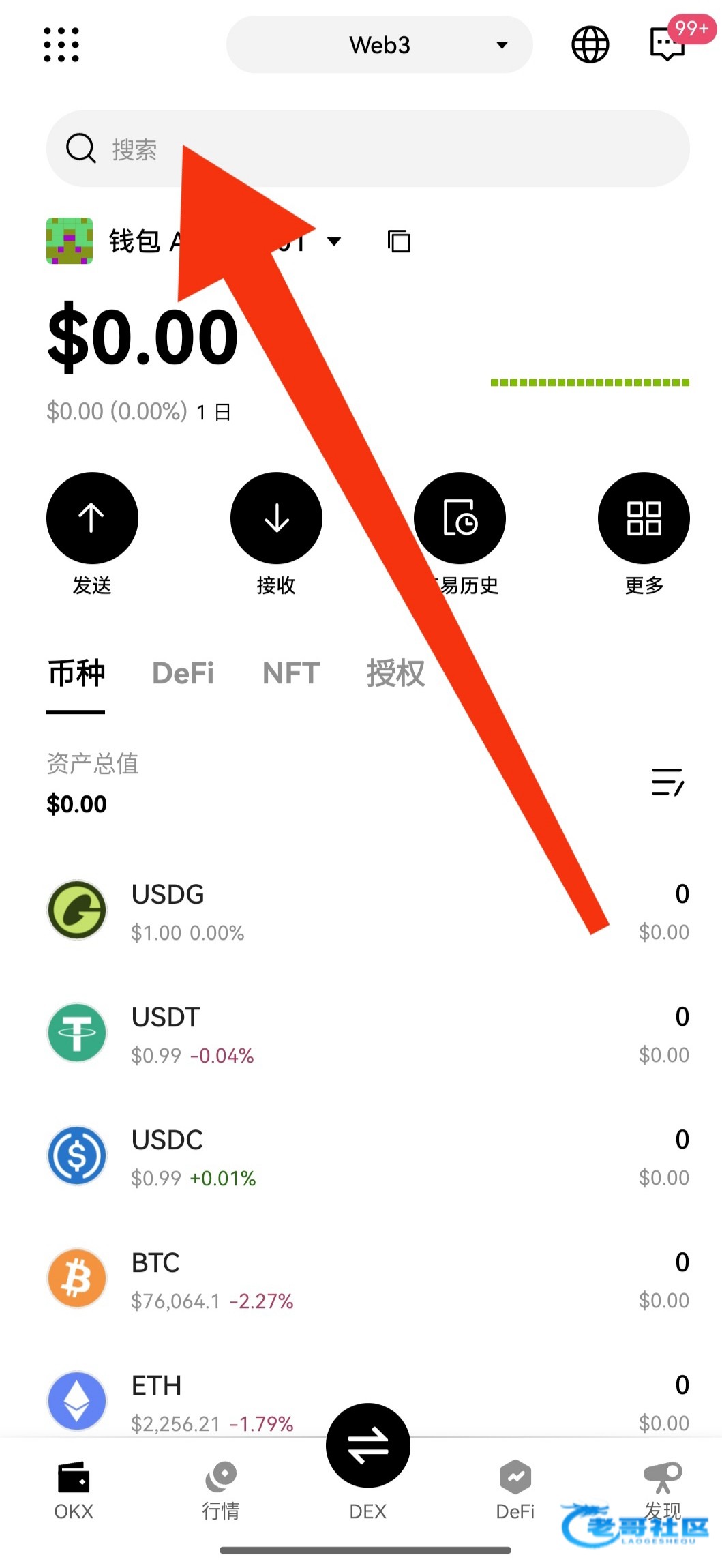Open the BTC token row

[367, 1279]
